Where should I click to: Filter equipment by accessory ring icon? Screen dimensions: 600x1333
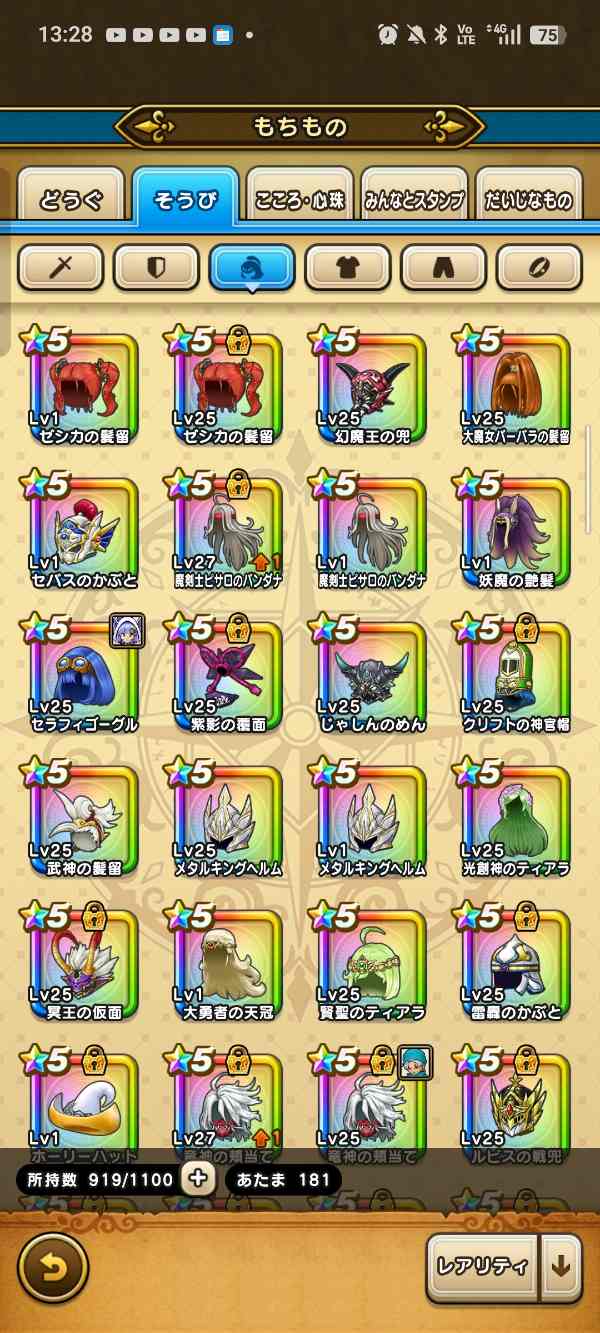point(539,267)
